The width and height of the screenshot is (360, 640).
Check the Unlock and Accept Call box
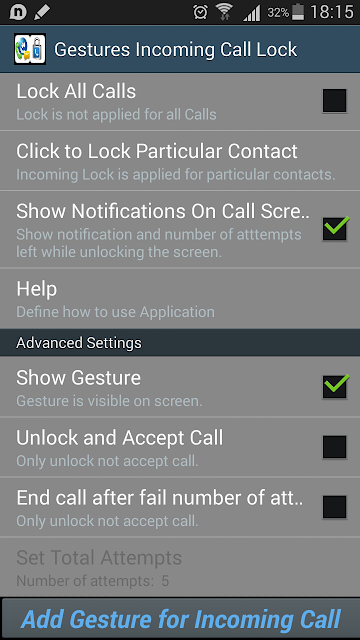[x=335, y=447]
